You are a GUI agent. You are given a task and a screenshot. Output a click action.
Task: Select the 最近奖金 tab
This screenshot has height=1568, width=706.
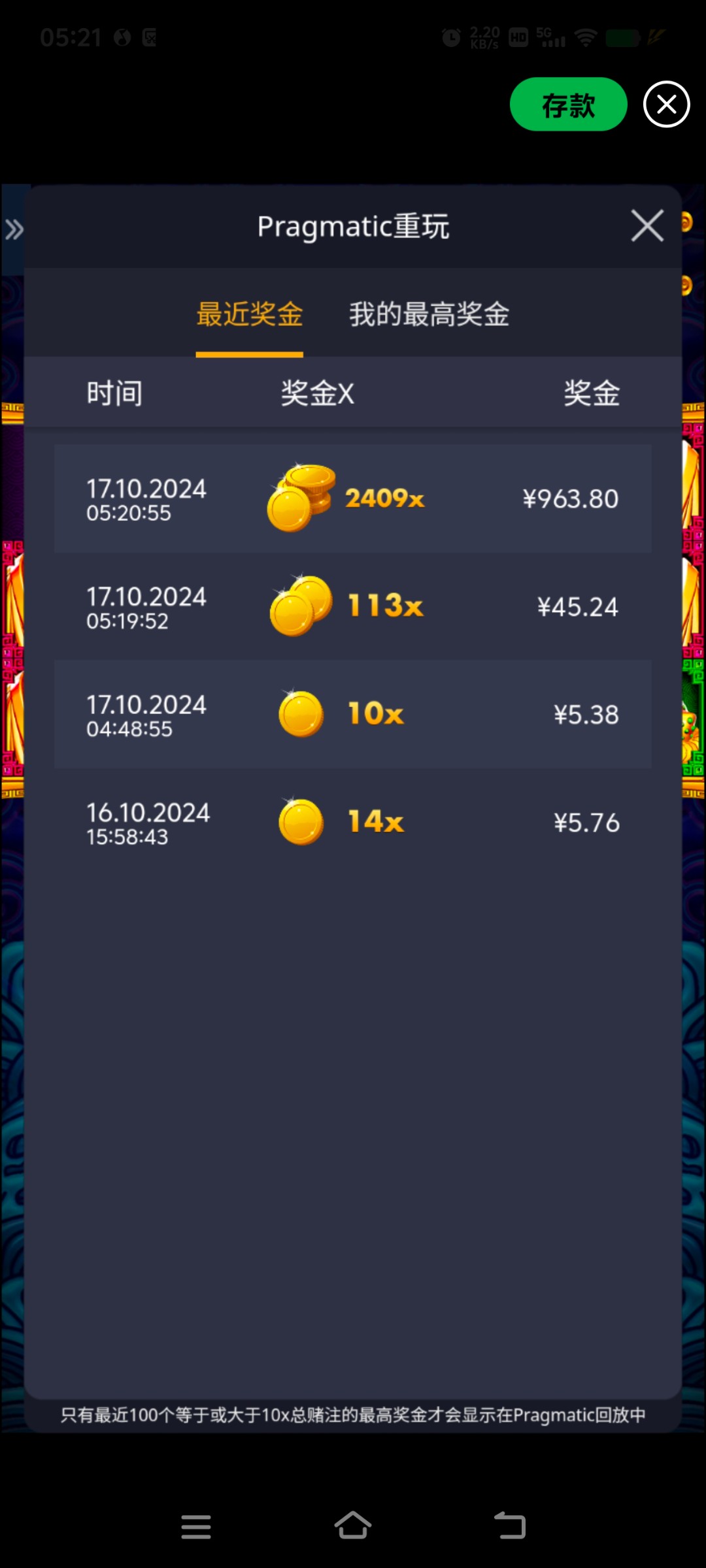point(249,314)
